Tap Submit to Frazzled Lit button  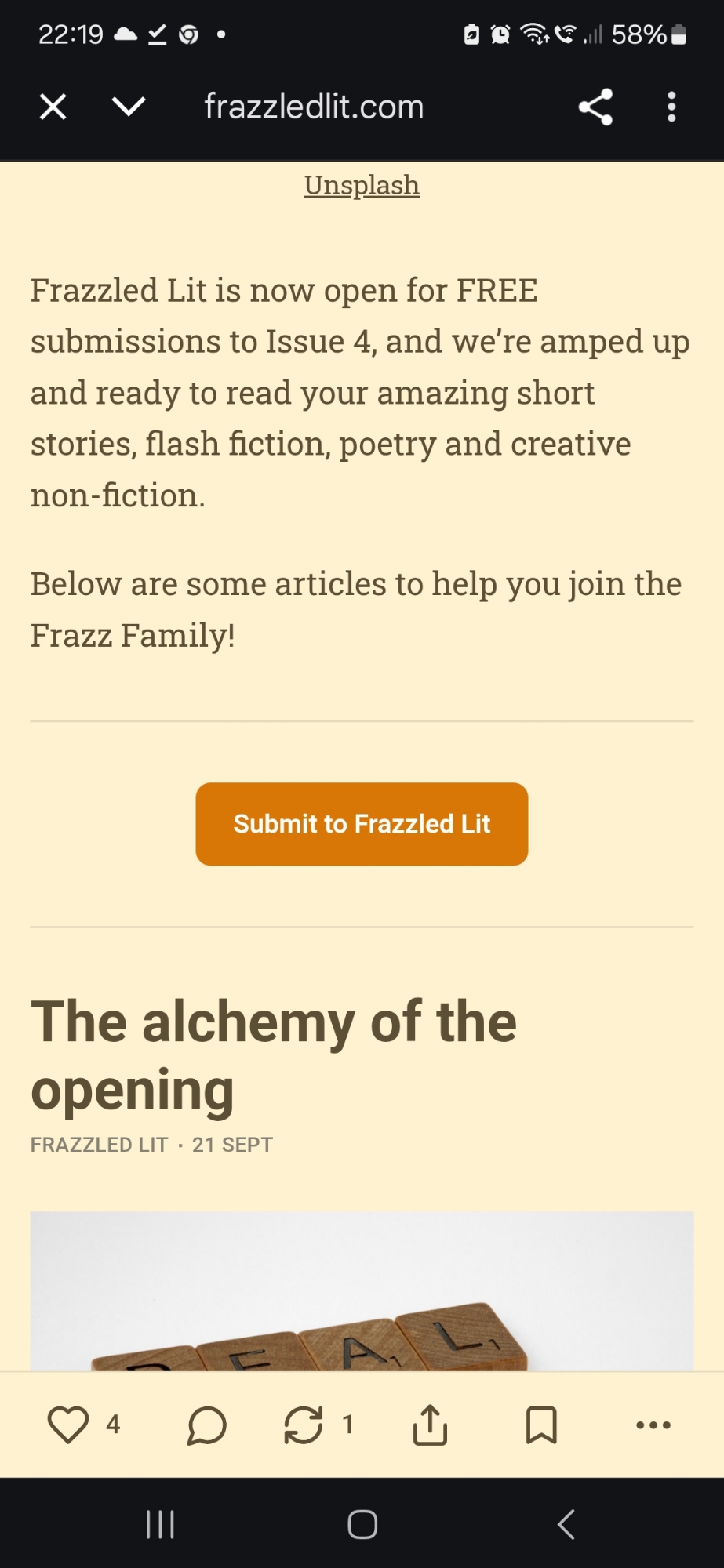[362, 824]
